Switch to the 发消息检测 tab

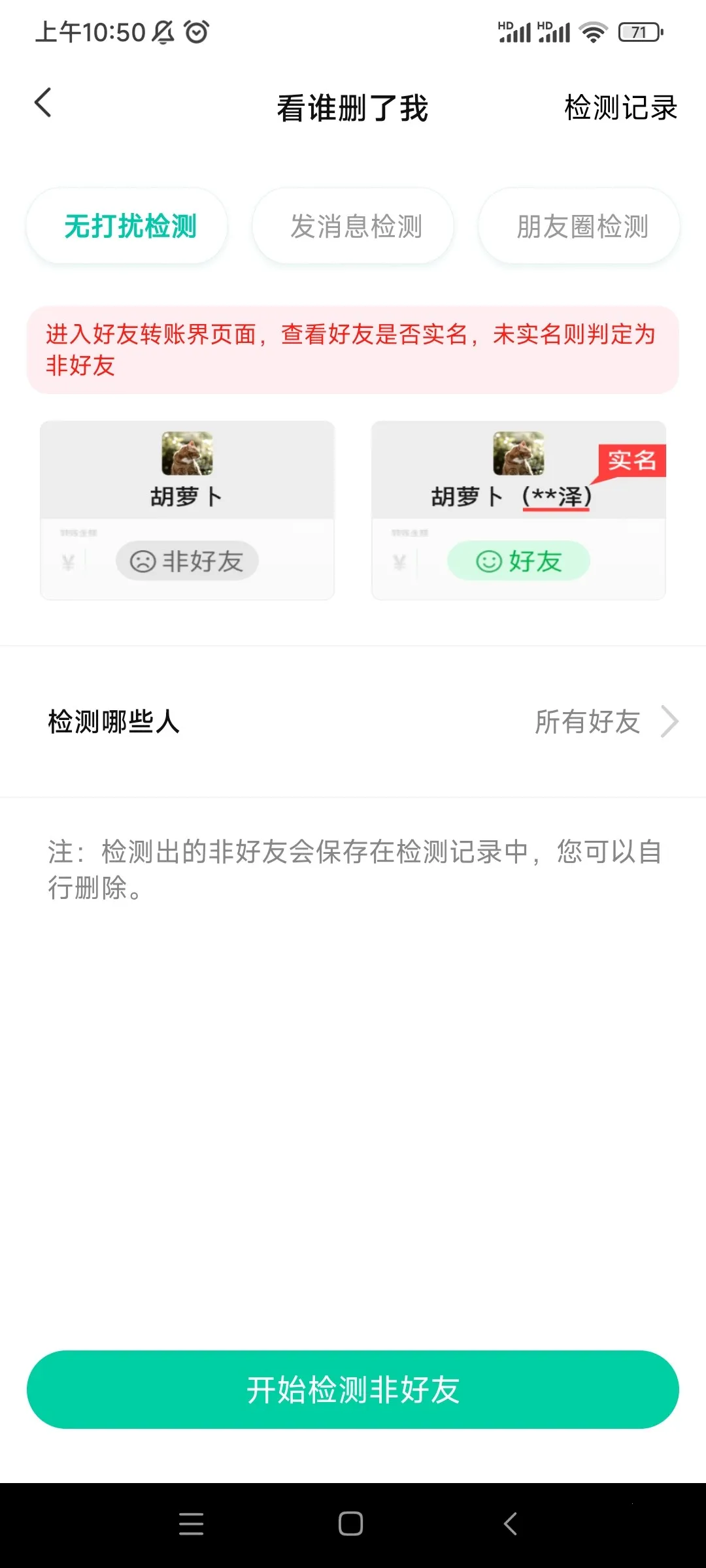(x=353, y=225)
